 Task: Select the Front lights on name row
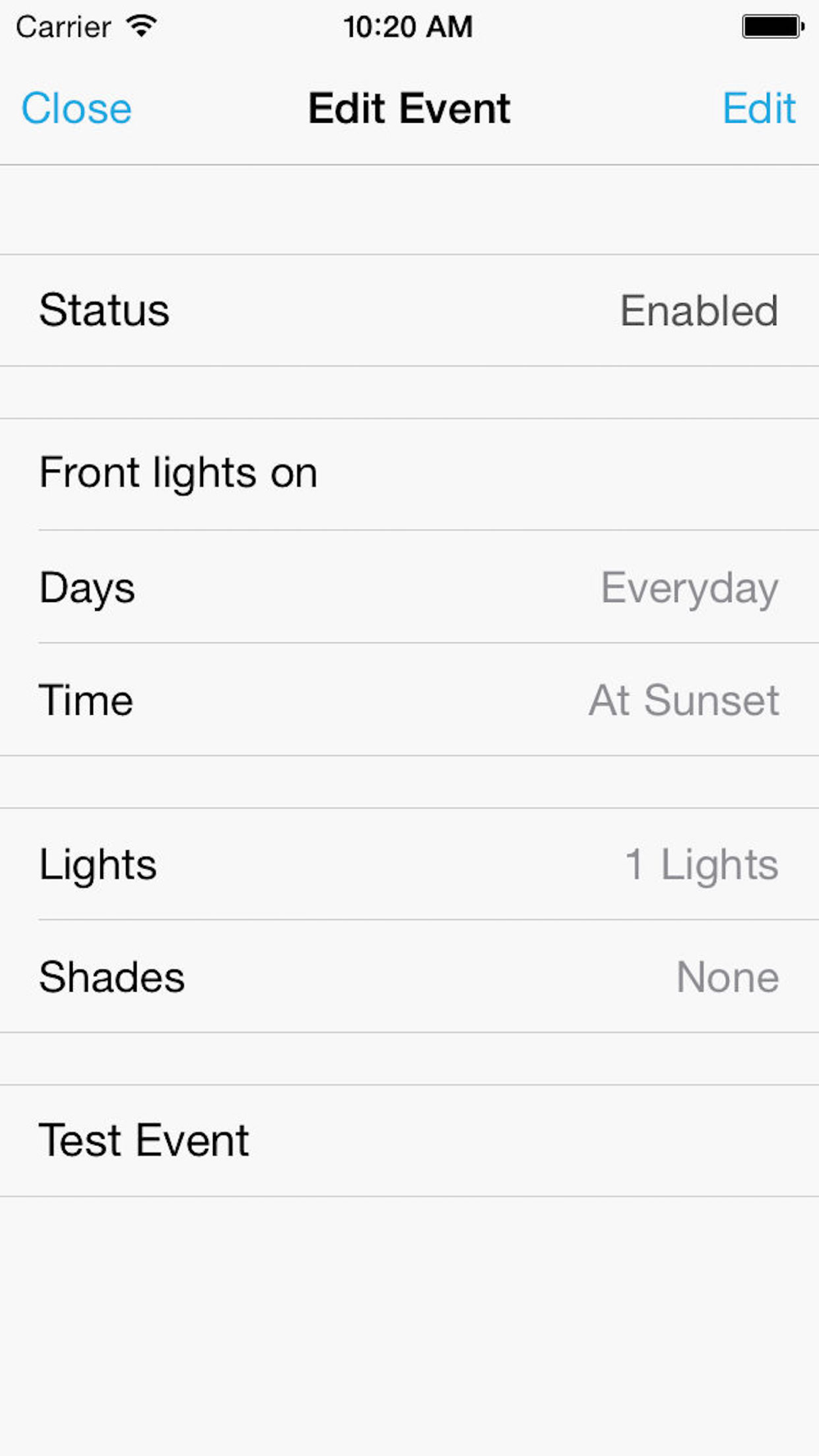coord(409,474)
